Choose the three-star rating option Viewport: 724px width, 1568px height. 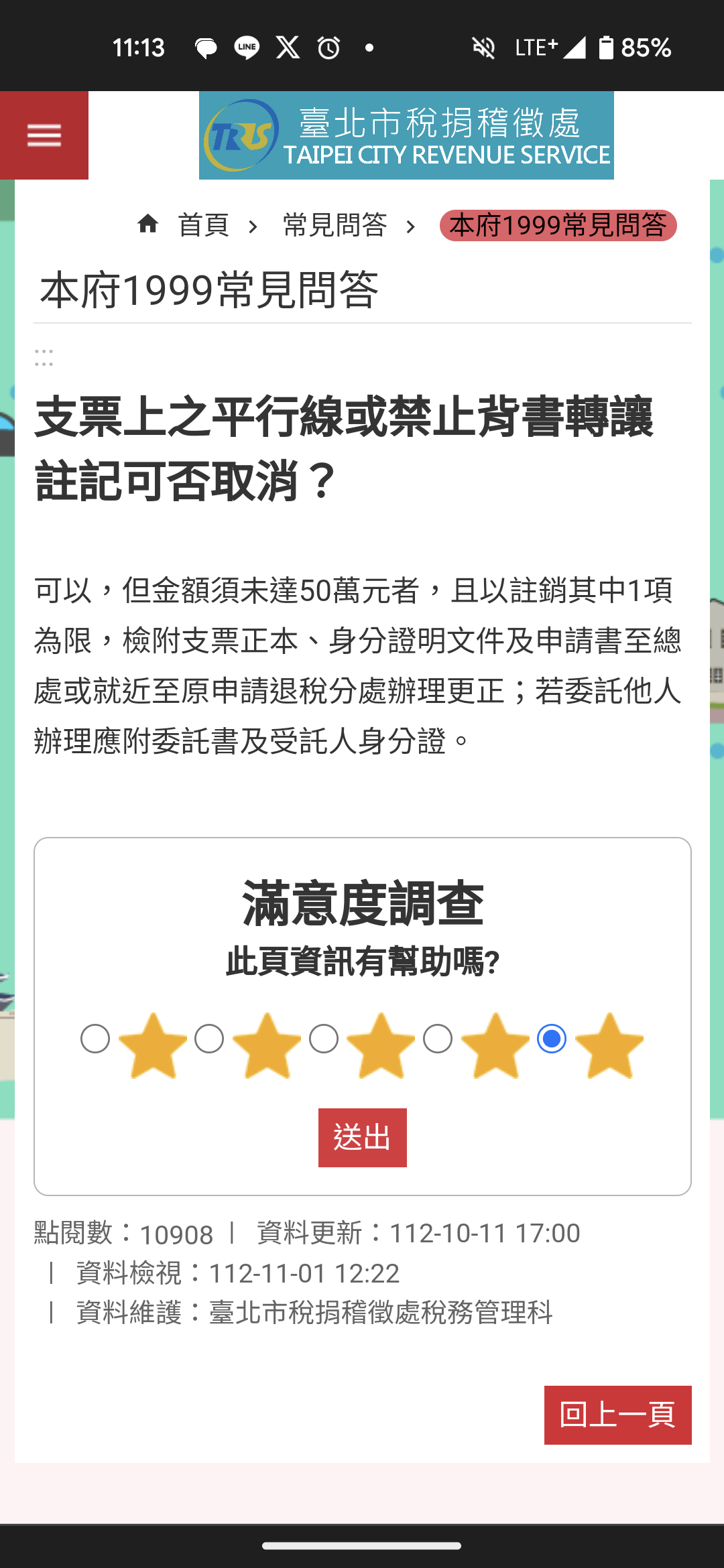point(324,1039)
